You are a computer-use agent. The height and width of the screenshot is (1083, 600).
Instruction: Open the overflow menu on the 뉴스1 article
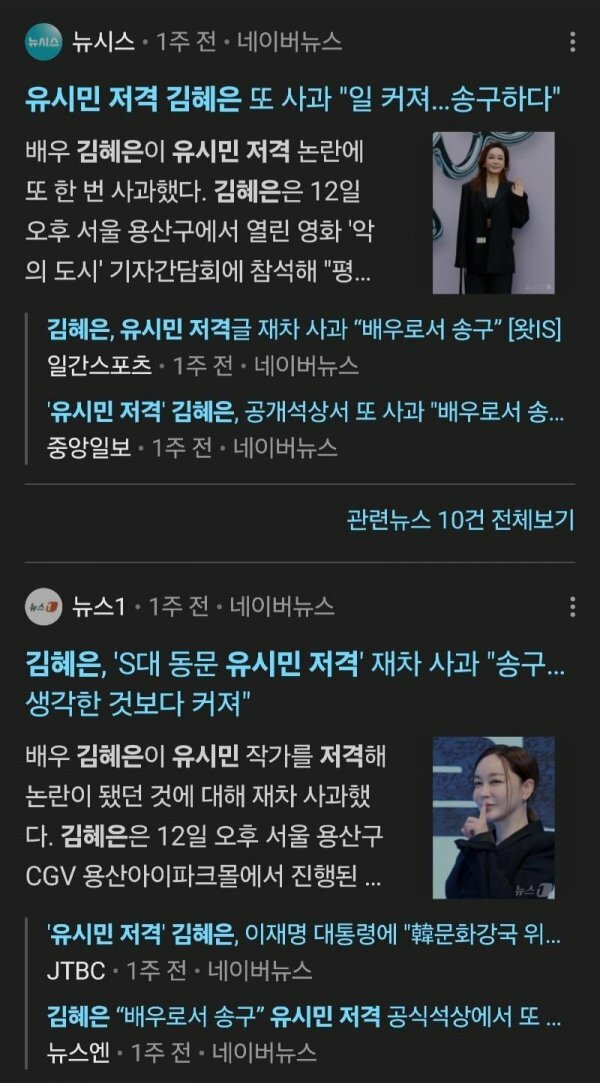pos(572,607)
